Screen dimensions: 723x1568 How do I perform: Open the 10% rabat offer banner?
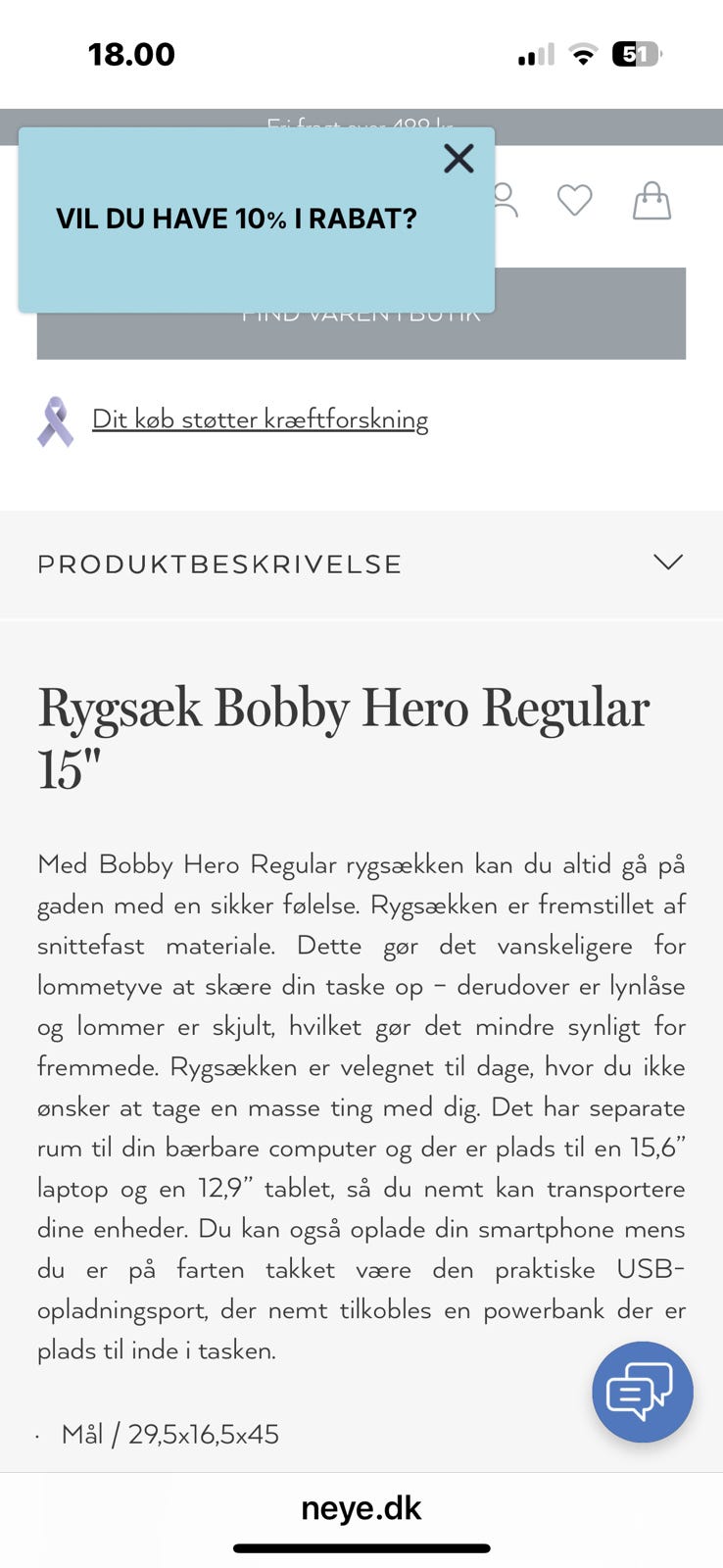coord(236,219)
